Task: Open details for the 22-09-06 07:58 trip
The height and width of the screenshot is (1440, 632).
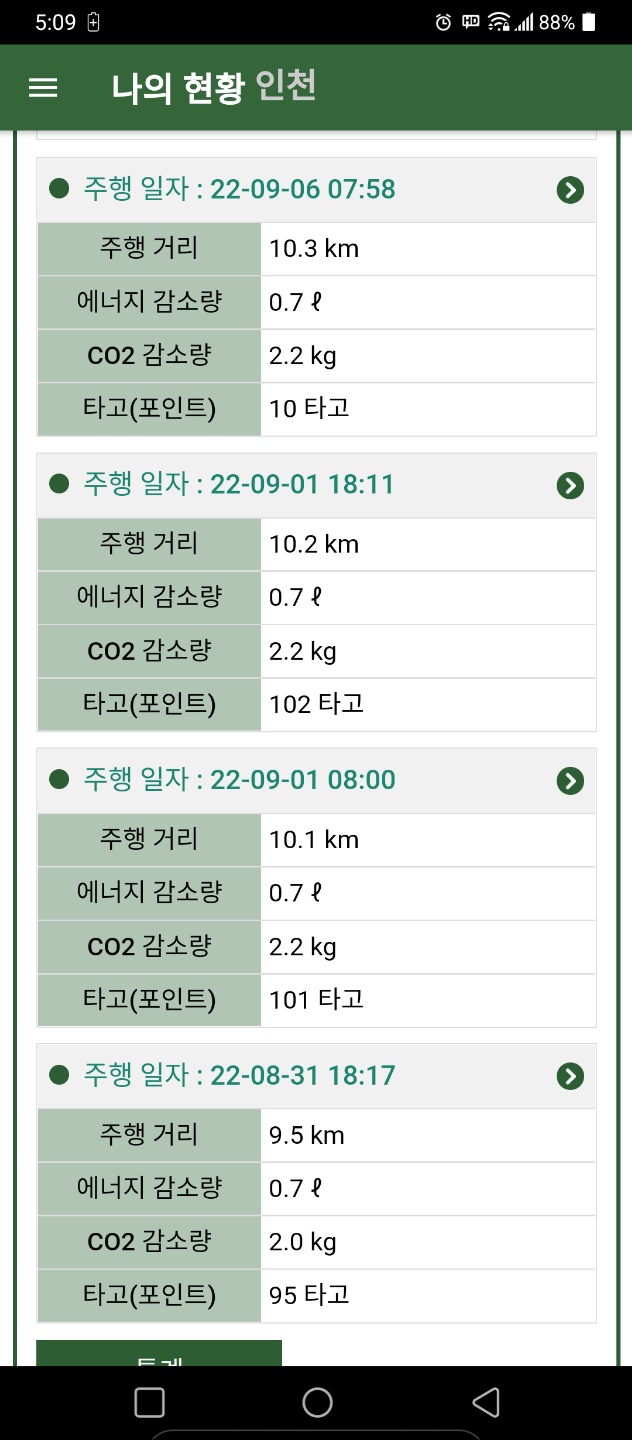Action: coord(570,190)
